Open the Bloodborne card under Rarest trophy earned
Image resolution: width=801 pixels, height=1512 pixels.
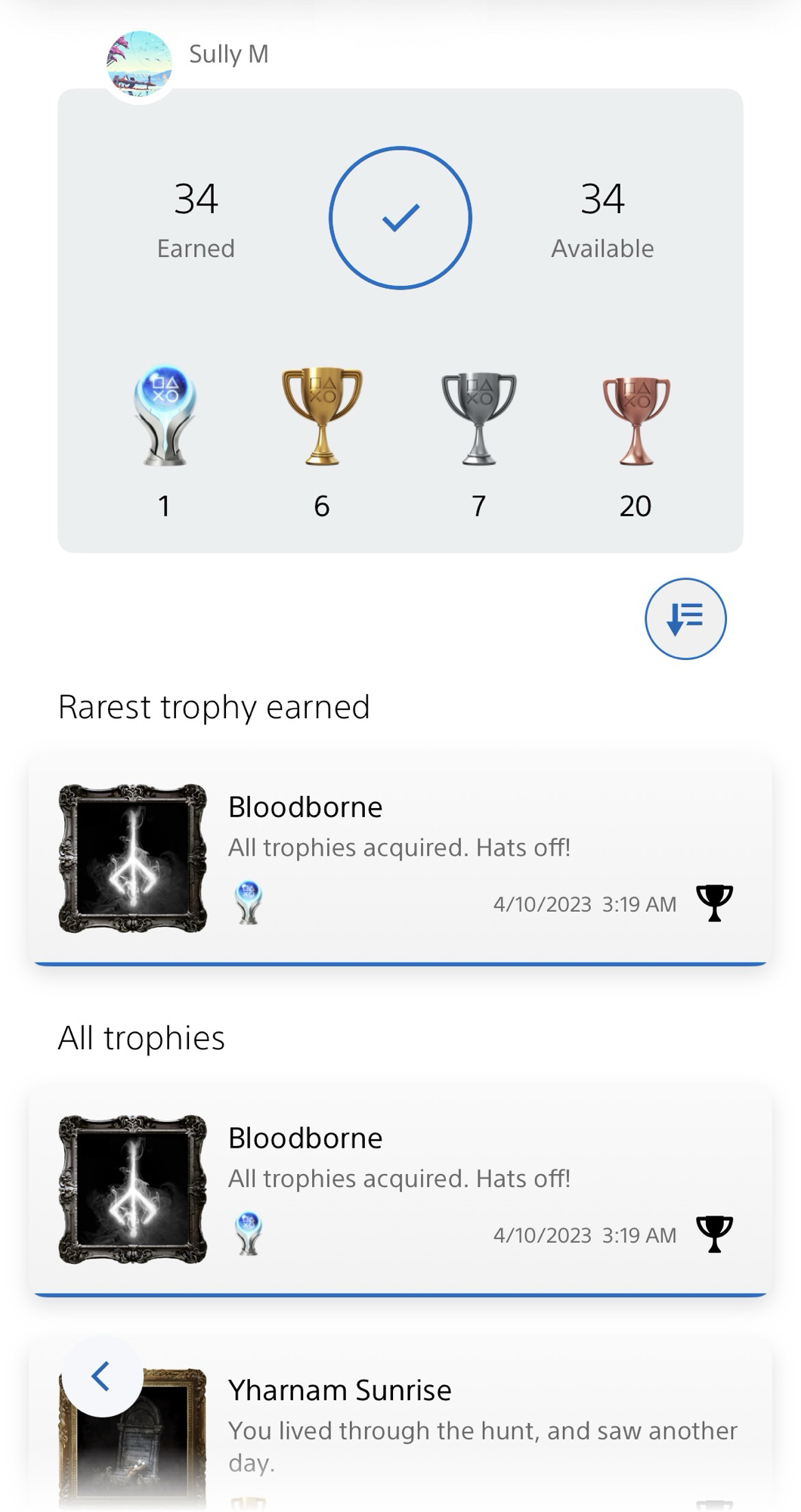point(400,860)
